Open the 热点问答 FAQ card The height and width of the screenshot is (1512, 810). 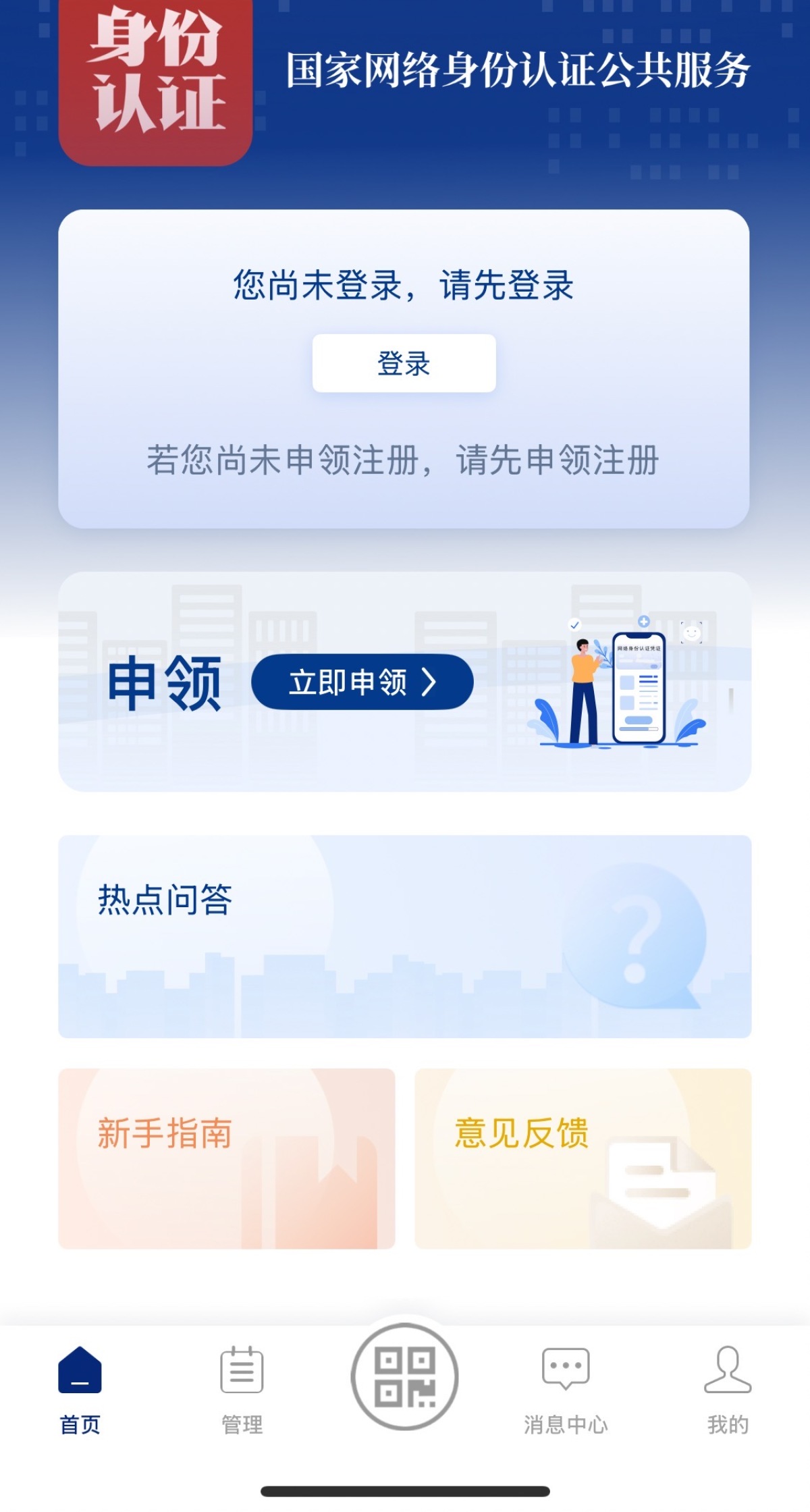(x=404, y=936)
